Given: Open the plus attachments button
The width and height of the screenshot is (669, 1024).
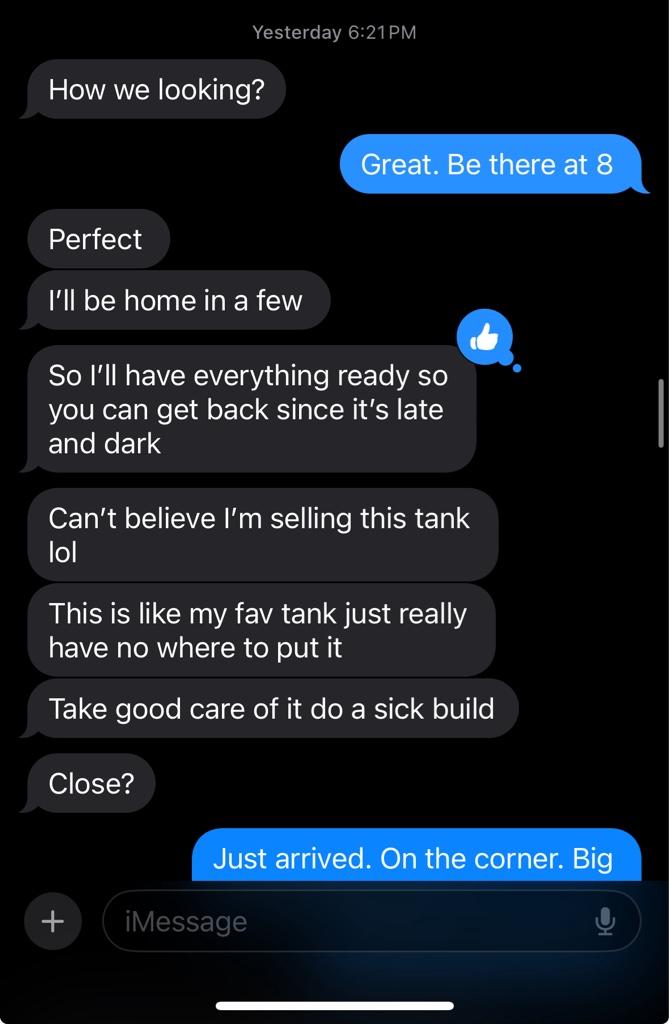Looking at the screenshot, I should (53, 920).
